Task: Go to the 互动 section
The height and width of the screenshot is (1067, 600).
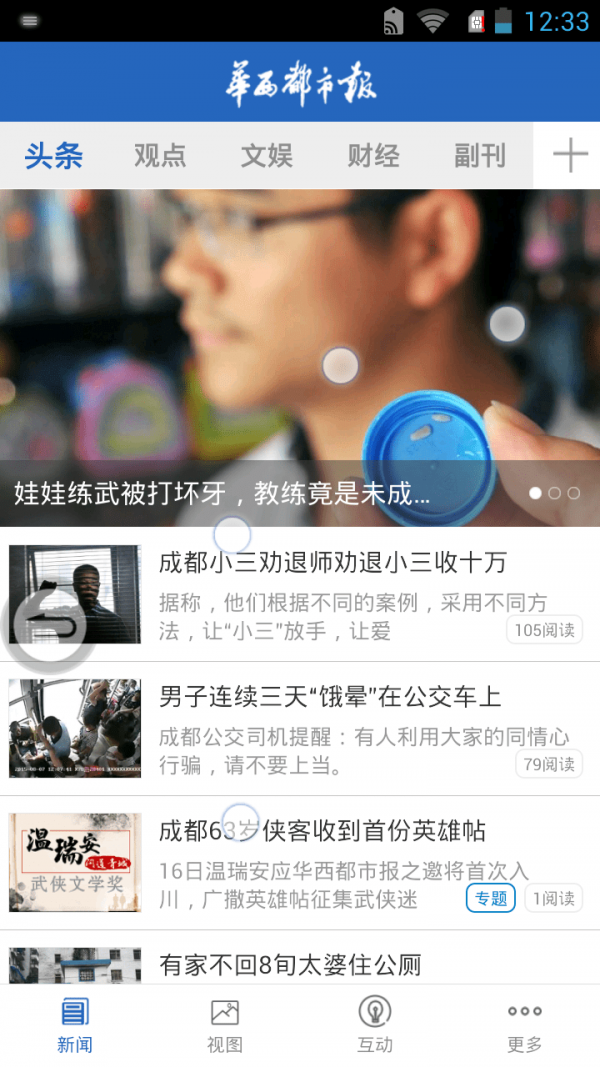Action: tap(375, 1026)
